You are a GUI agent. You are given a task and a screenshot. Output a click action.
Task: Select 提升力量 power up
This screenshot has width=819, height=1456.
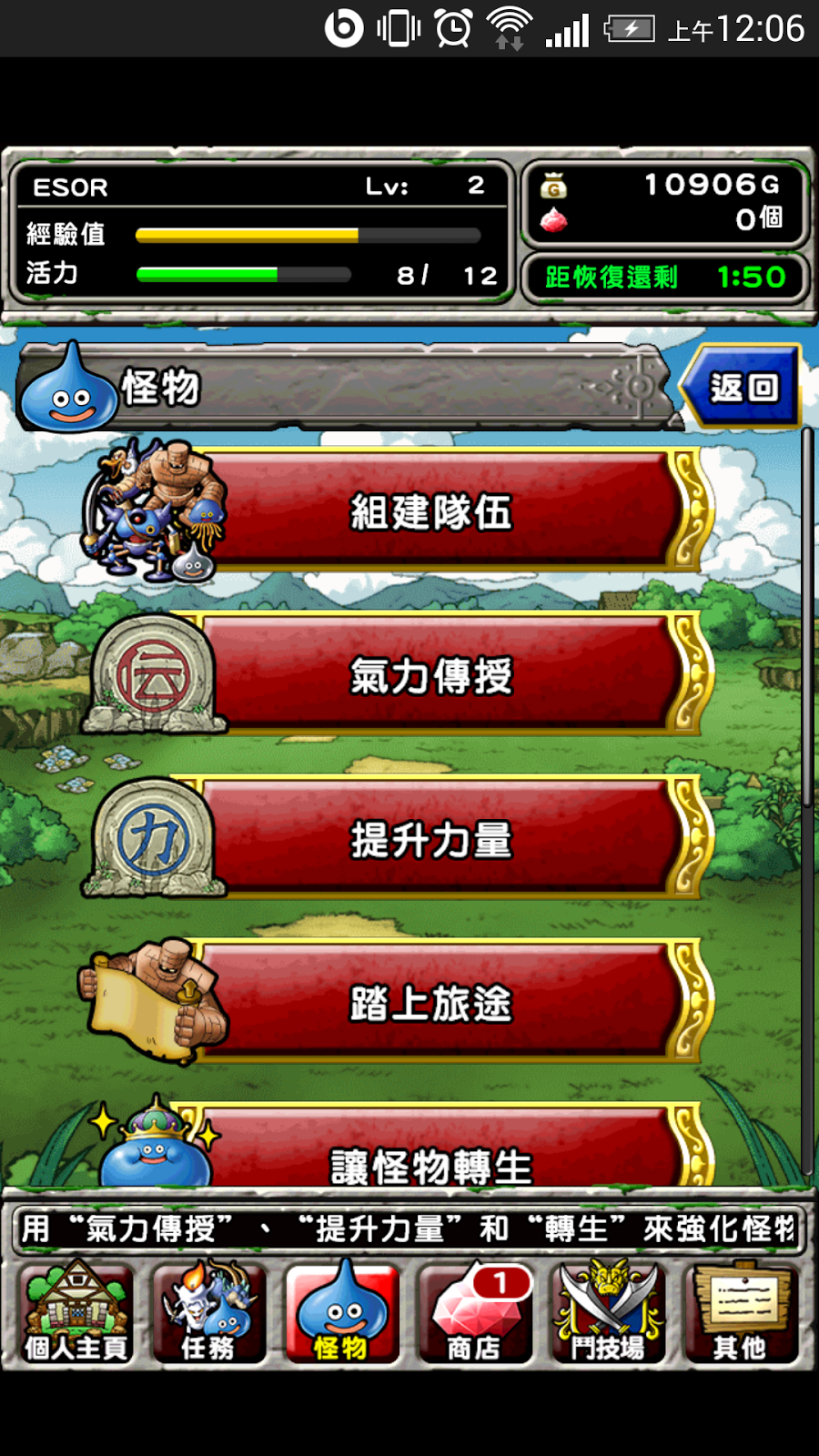432,839
